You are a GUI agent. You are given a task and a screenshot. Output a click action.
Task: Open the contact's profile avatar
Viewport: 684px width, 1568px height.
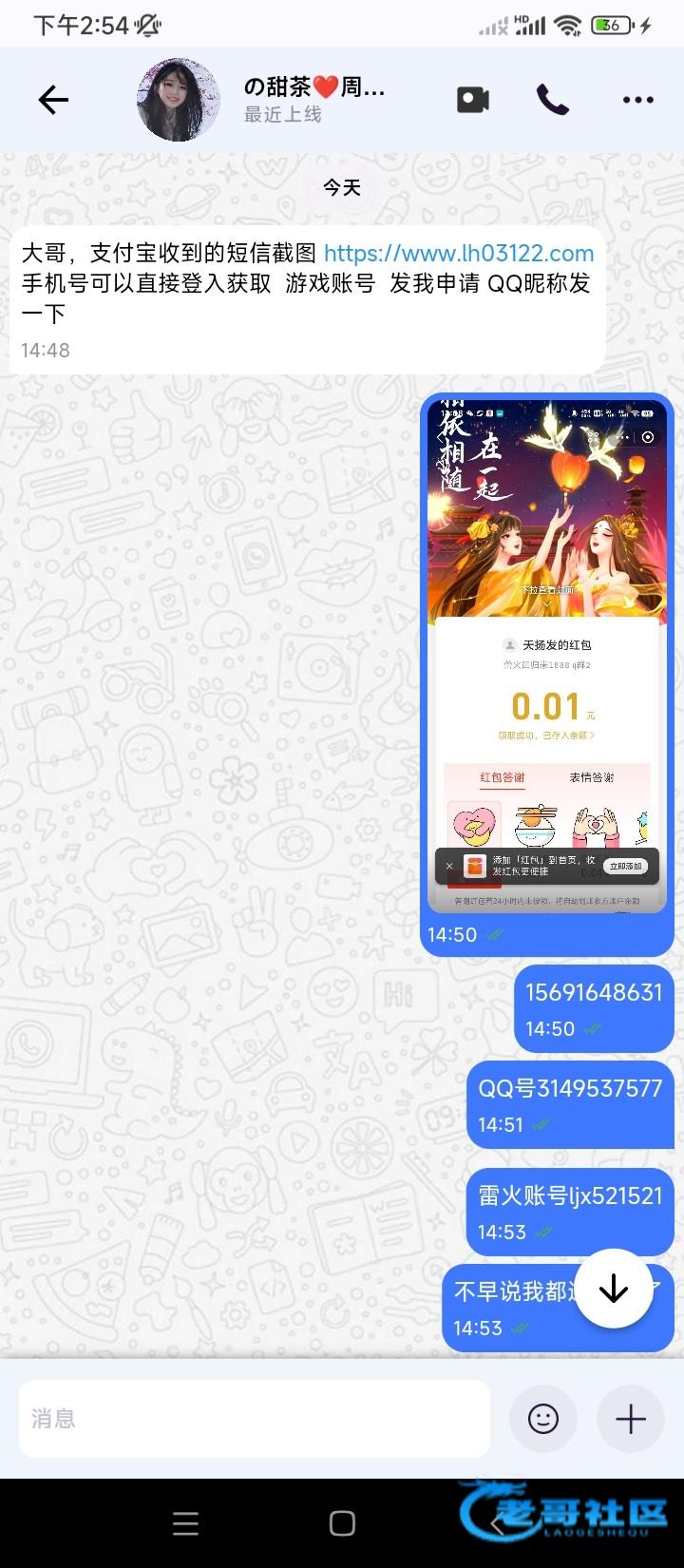pyautogui.click(x=178, y=99)
